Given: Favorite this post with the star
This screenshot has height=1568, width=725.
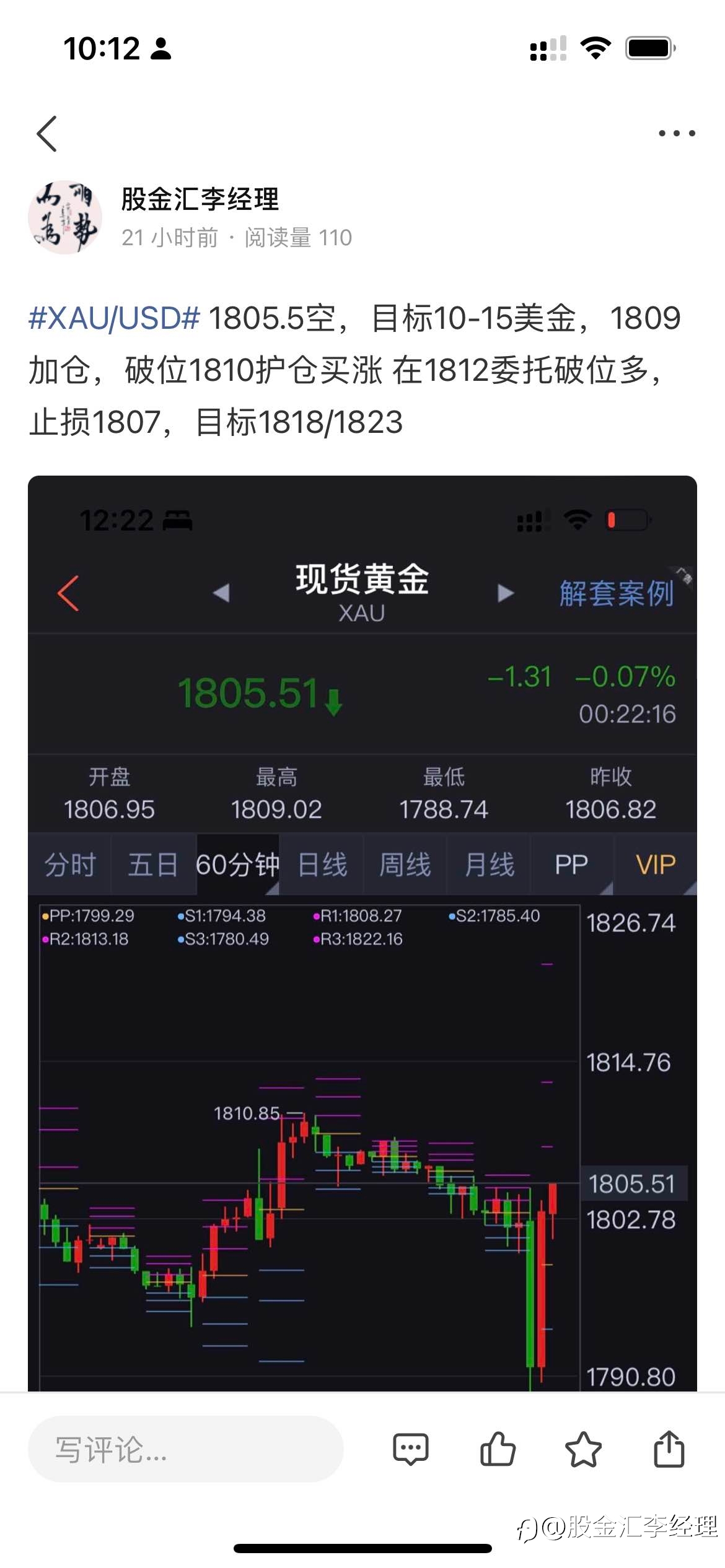Looking at the screenshot, I should 583,1449.
